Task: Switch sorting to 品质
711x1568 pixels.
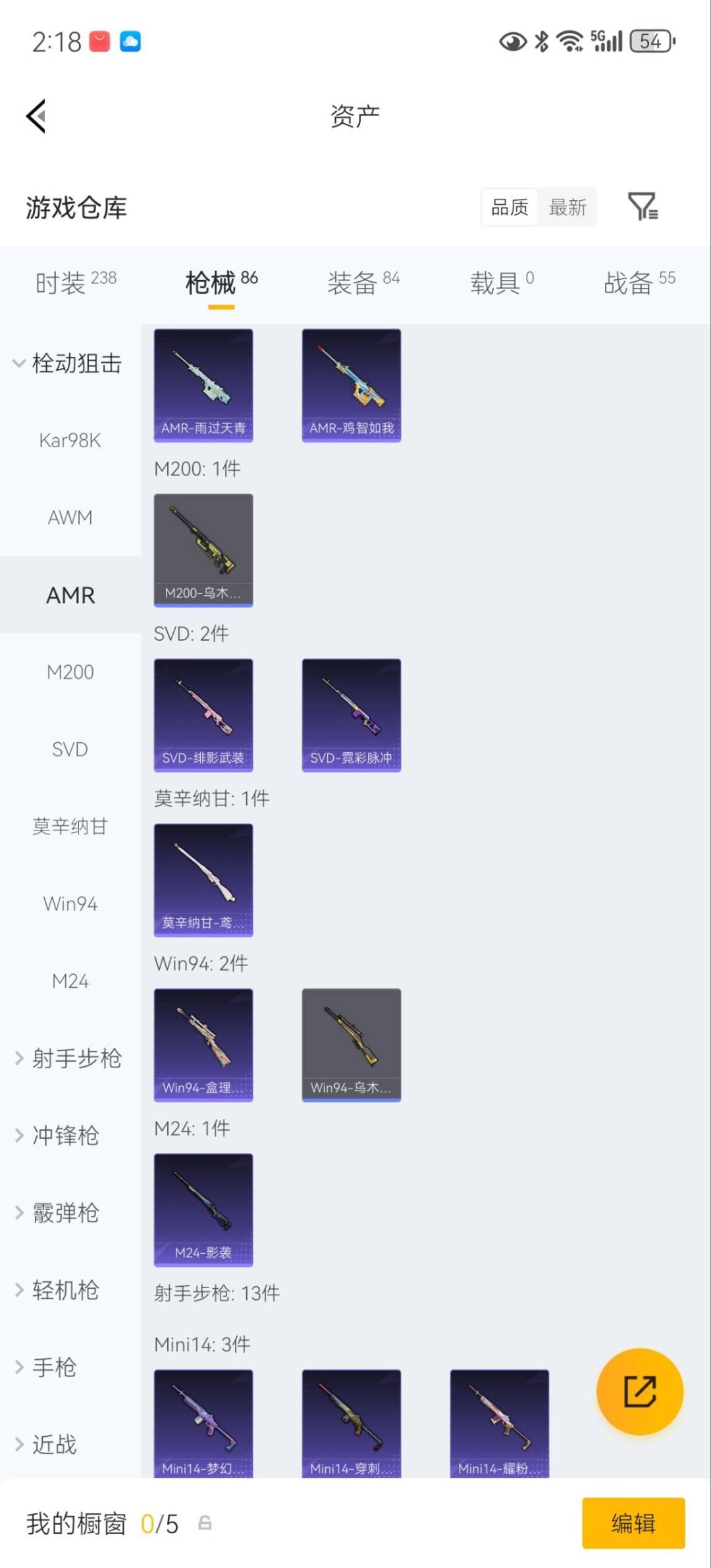Action: click(508, 207)
